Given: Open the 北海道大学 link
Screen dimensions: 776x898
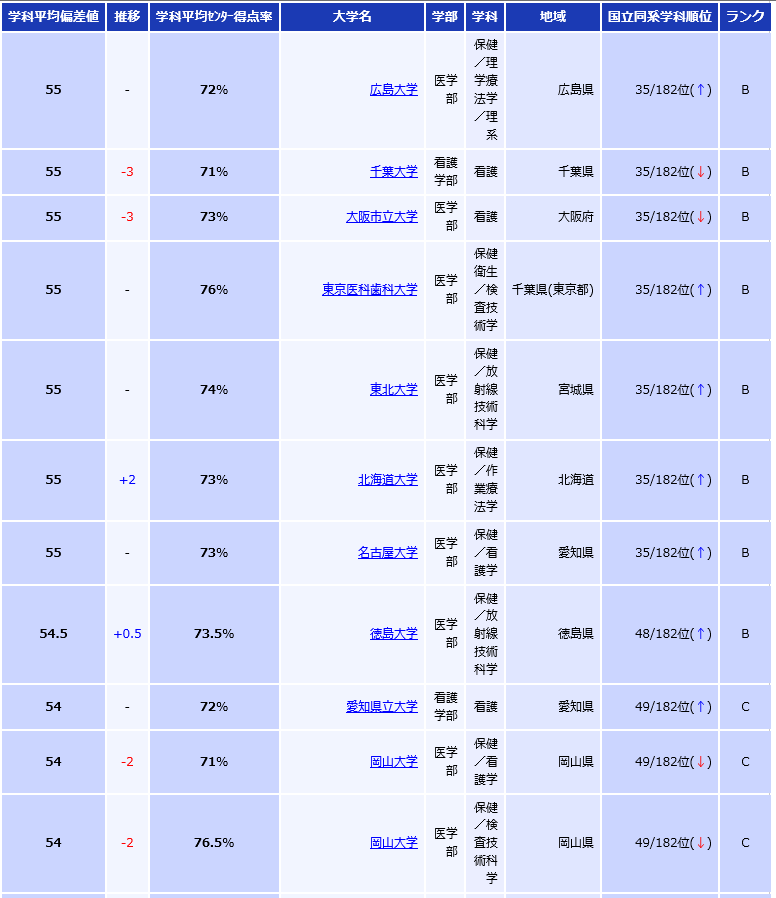Looking at the screenshot, I should click(x=387, y=480).
